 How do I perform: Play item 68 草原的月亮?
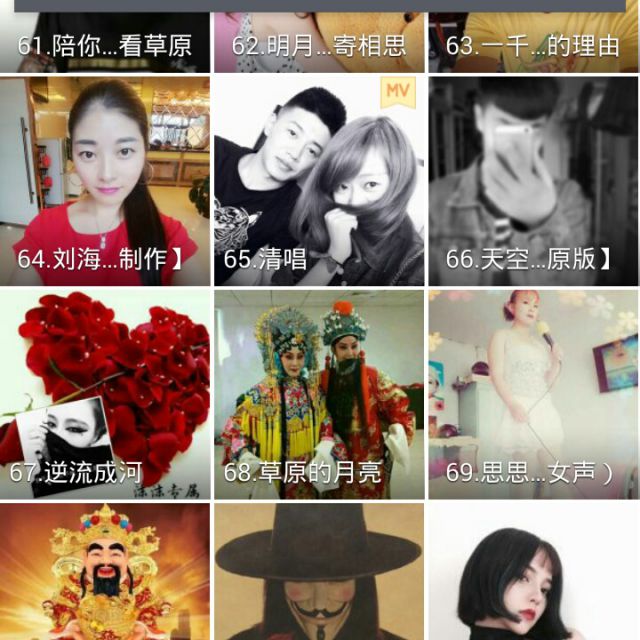coord(319,394)
